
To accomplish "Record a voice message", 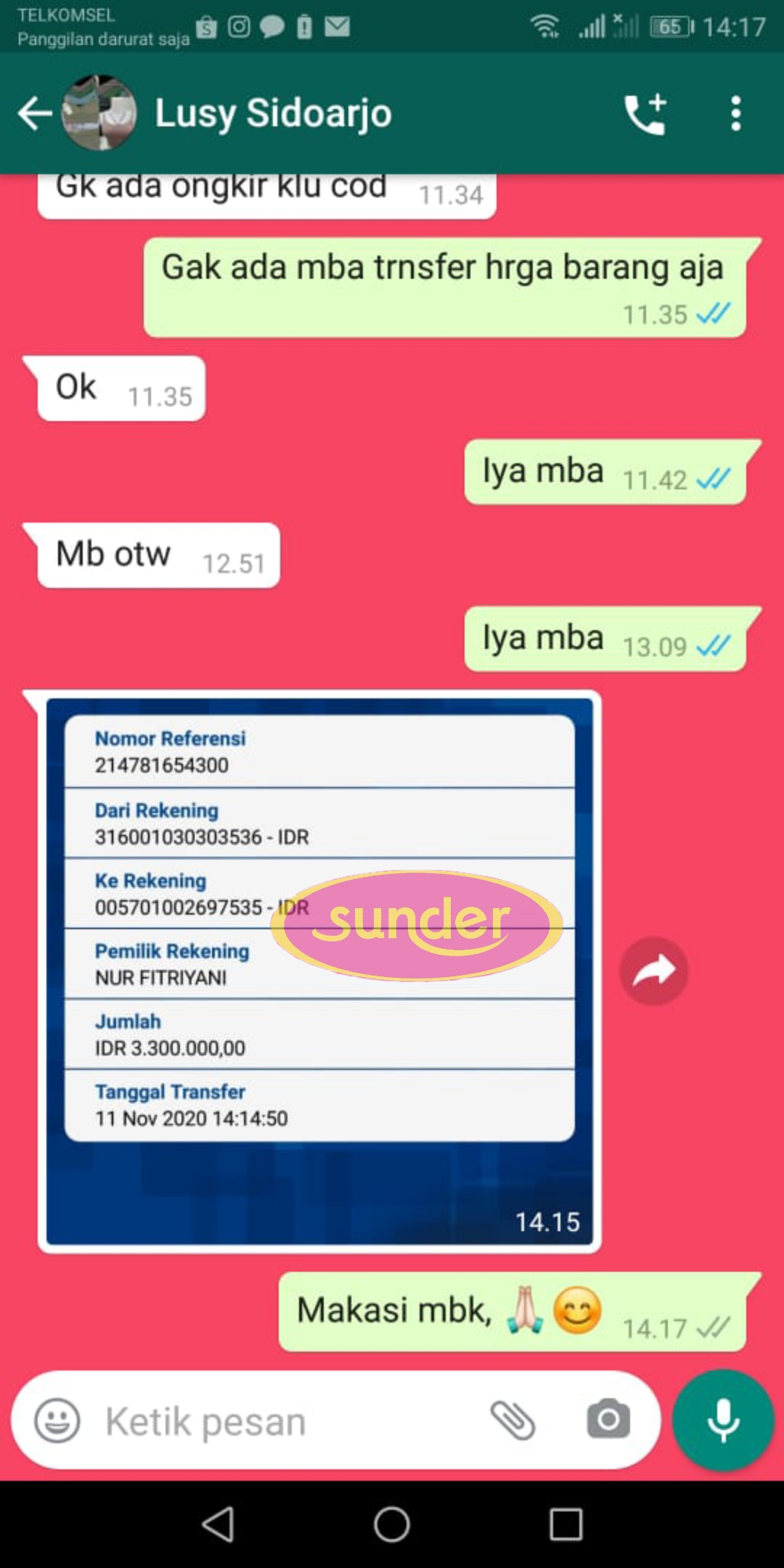I will point(723,1420).
